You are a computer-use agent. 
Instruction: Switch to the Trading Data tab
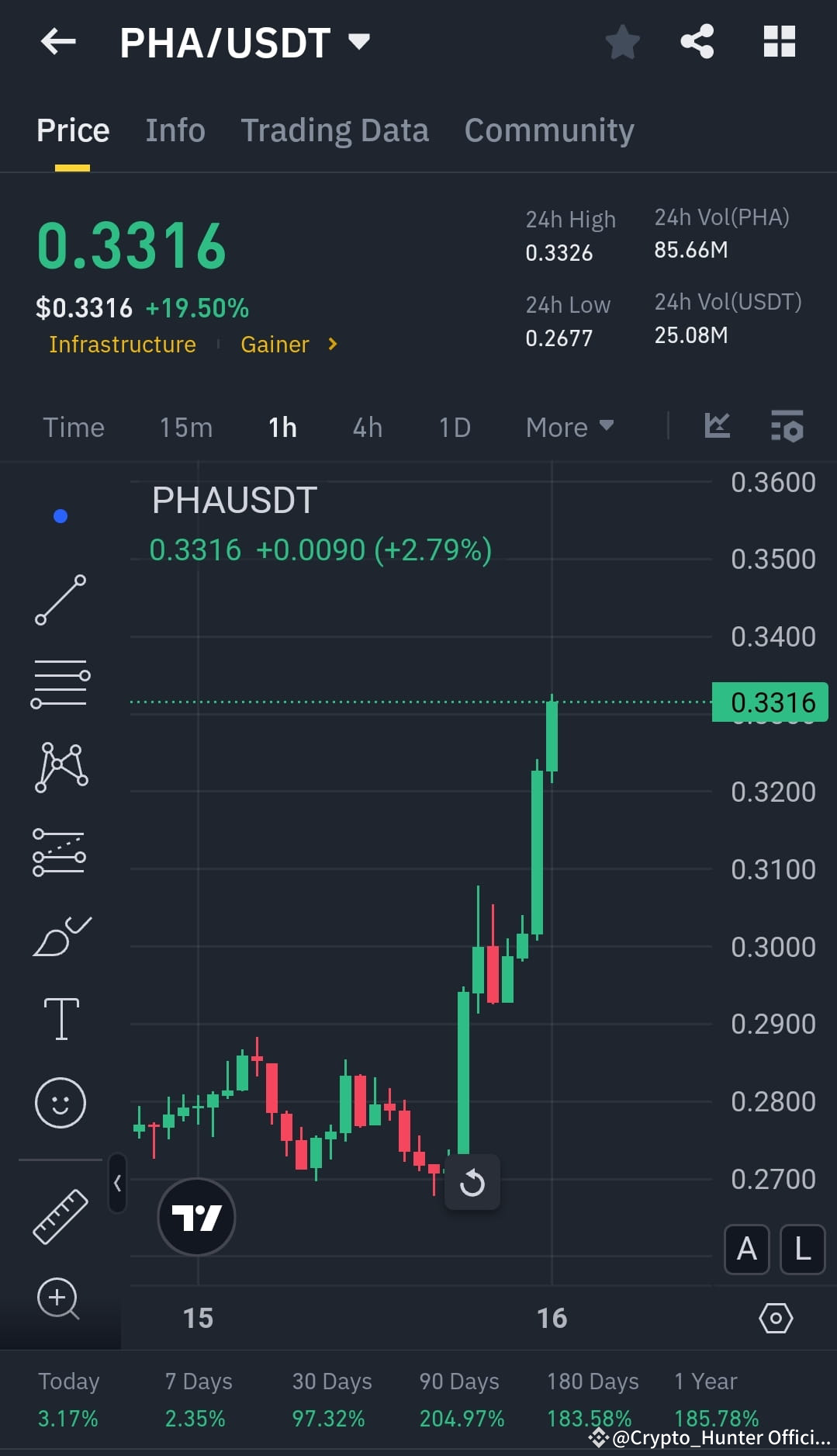[334, 130]
